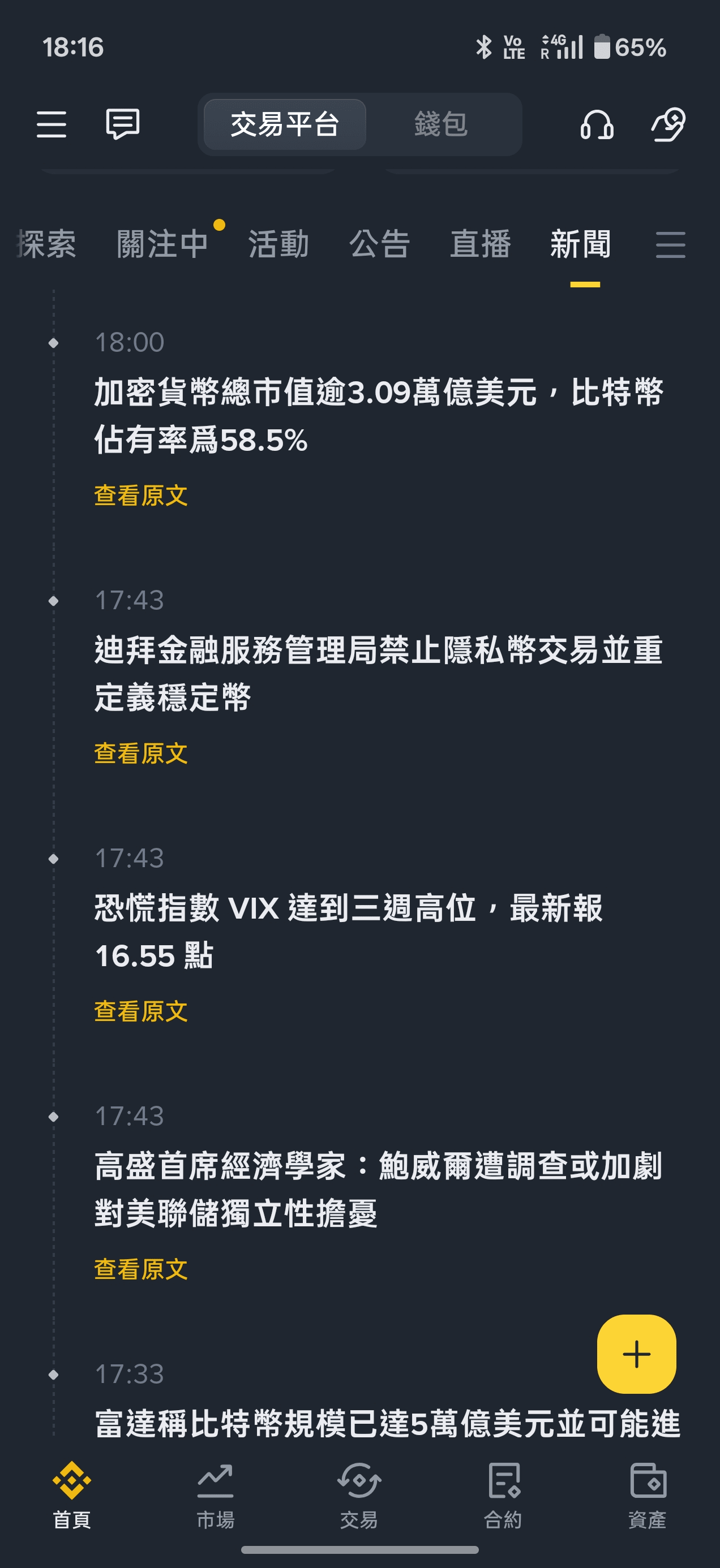Contact customer support via headset icon
720x1568 pixels.
pyautogui.click(x=597, y=124)
